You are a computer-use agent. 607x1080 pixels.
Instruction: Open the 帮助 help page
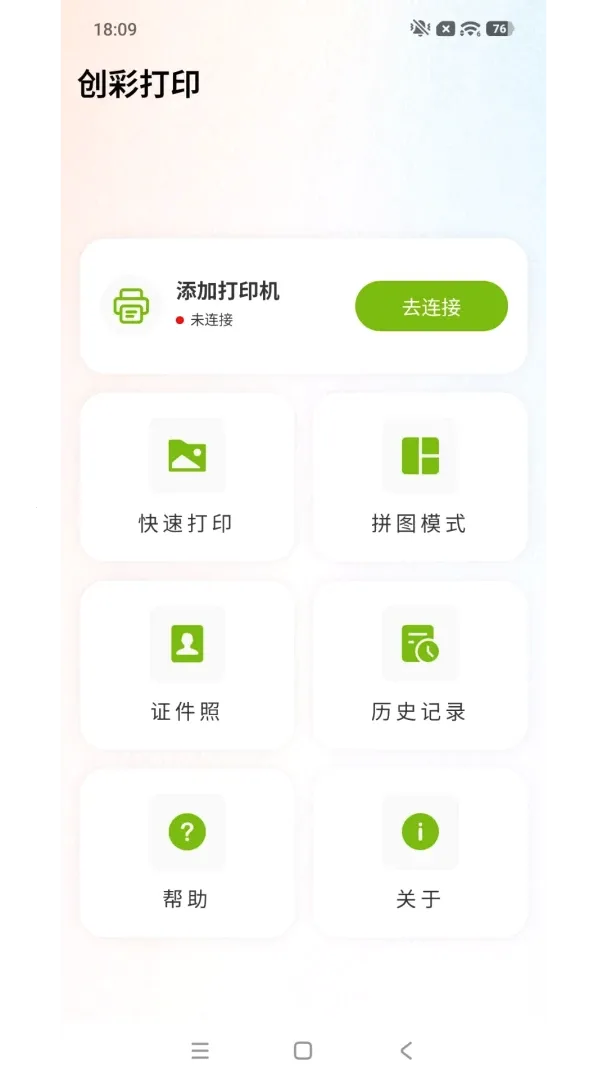click(187, 853)
